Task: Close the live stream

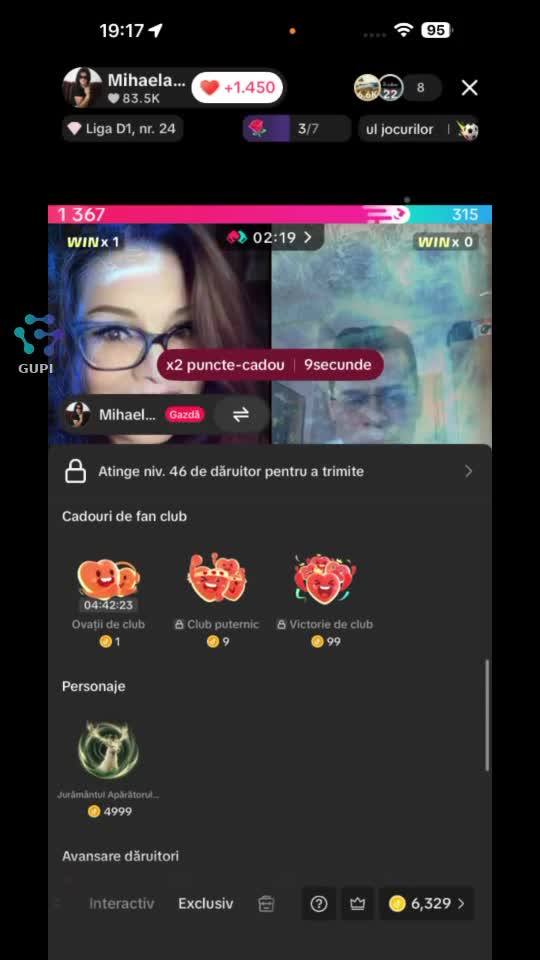Action: 469,88
